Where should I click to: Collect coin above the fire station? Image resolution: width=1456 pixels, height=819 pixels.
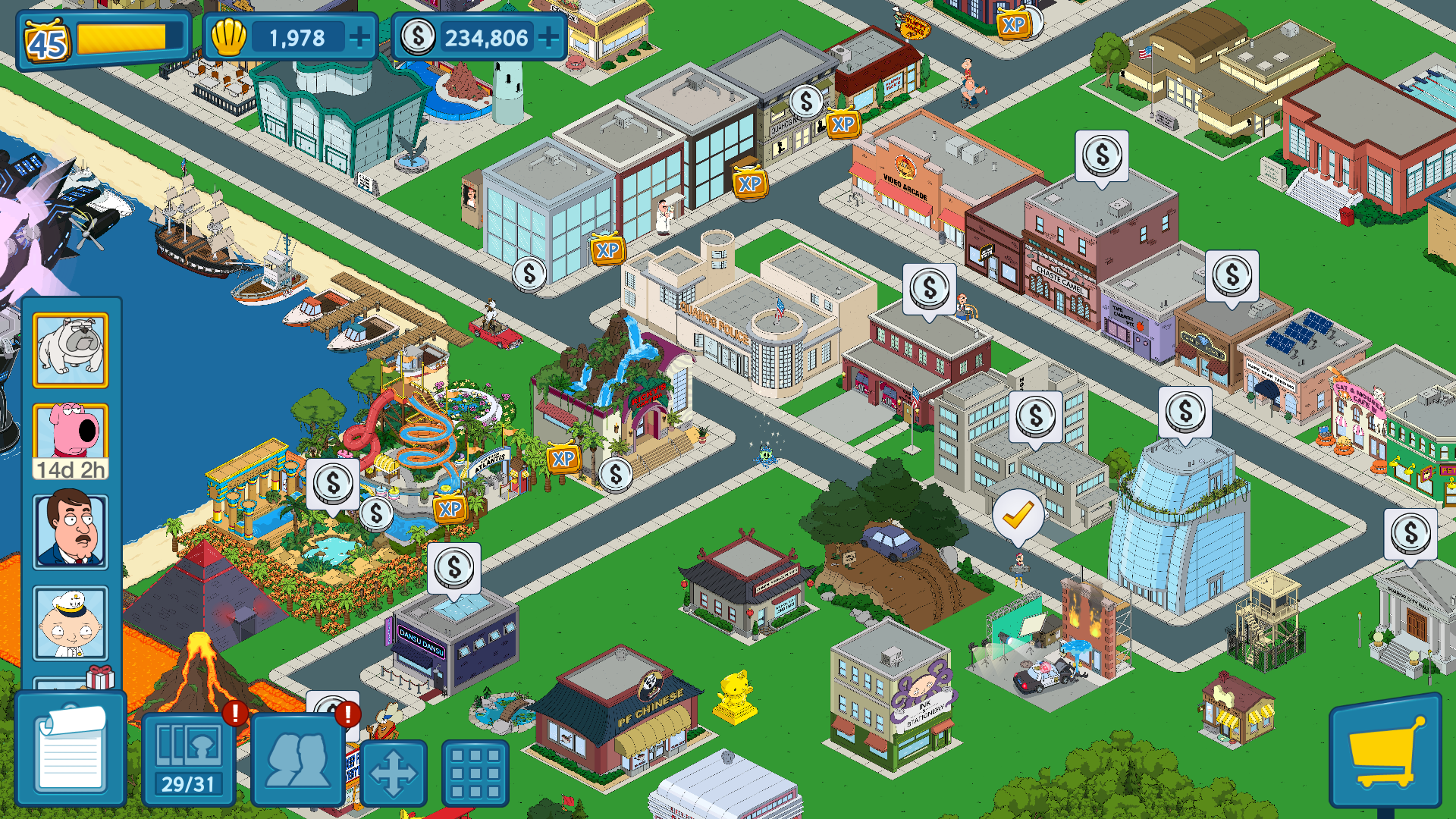pyautogui.click(x=930, y=289)
